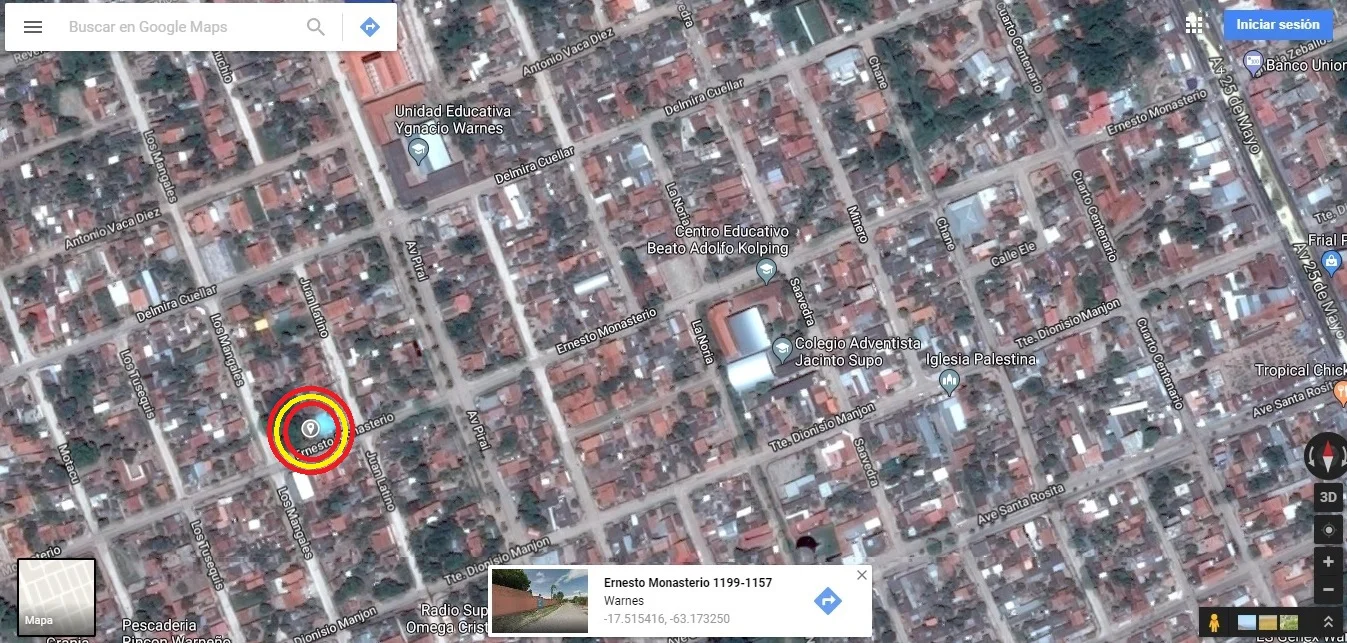Tap the Iglesia Palestina marker
Viewport: 1347px width, 643px height.
click(x=949, y=381)
